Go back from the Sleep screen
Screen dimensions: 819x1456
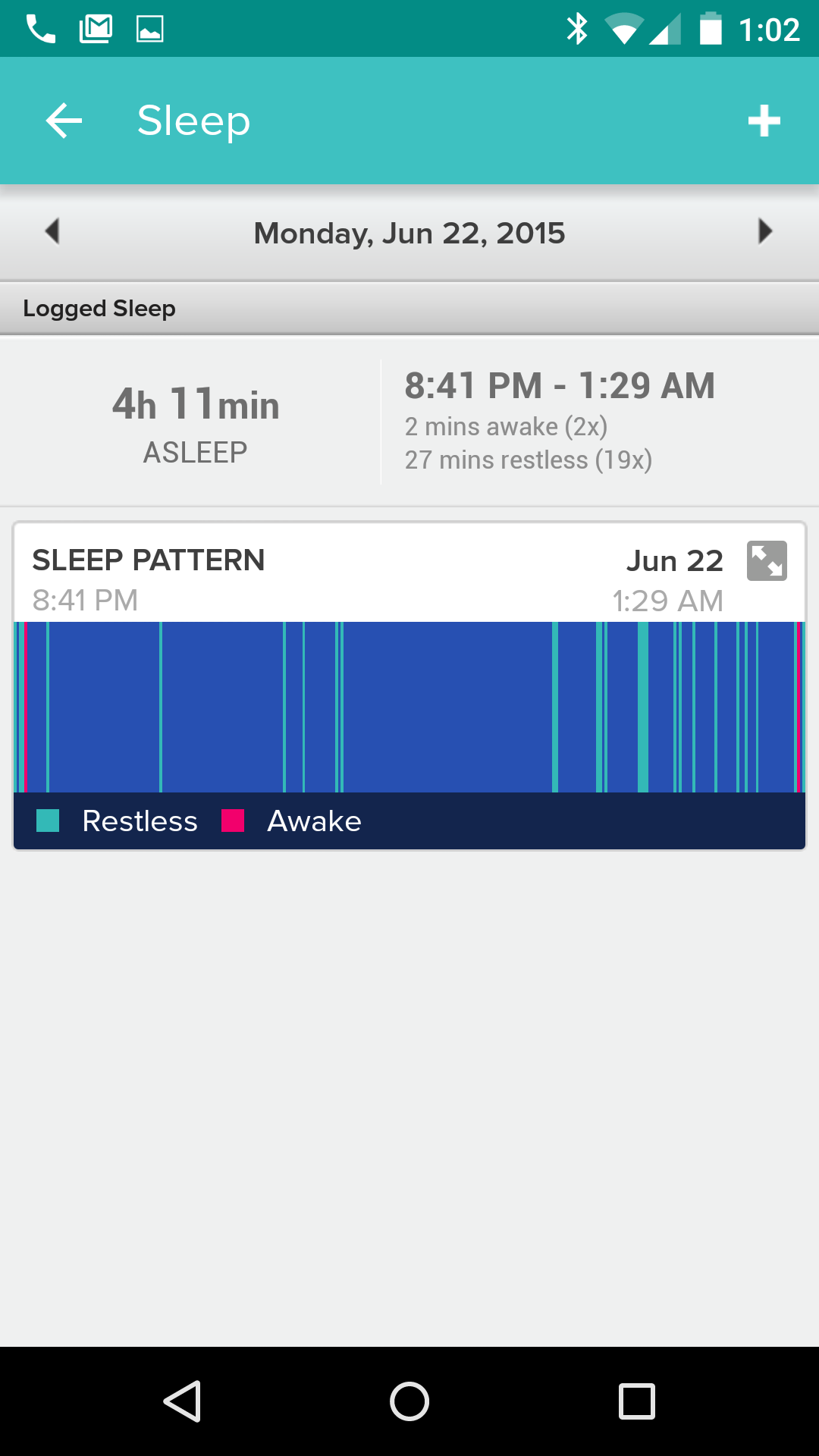(x=64, y=121)
